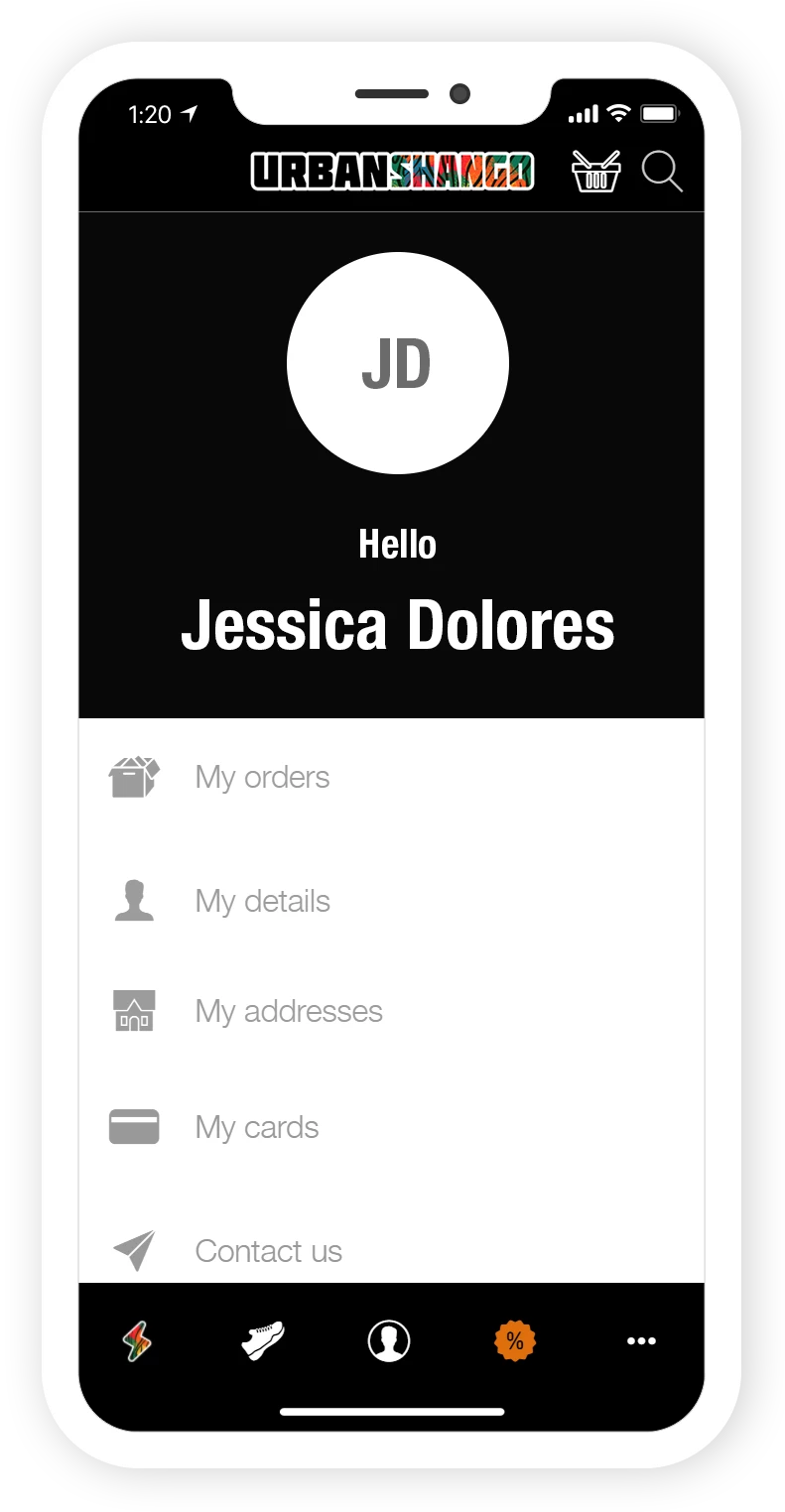785x1512 pixels.
Task: Open My orders
Action: tap(262, 777)
